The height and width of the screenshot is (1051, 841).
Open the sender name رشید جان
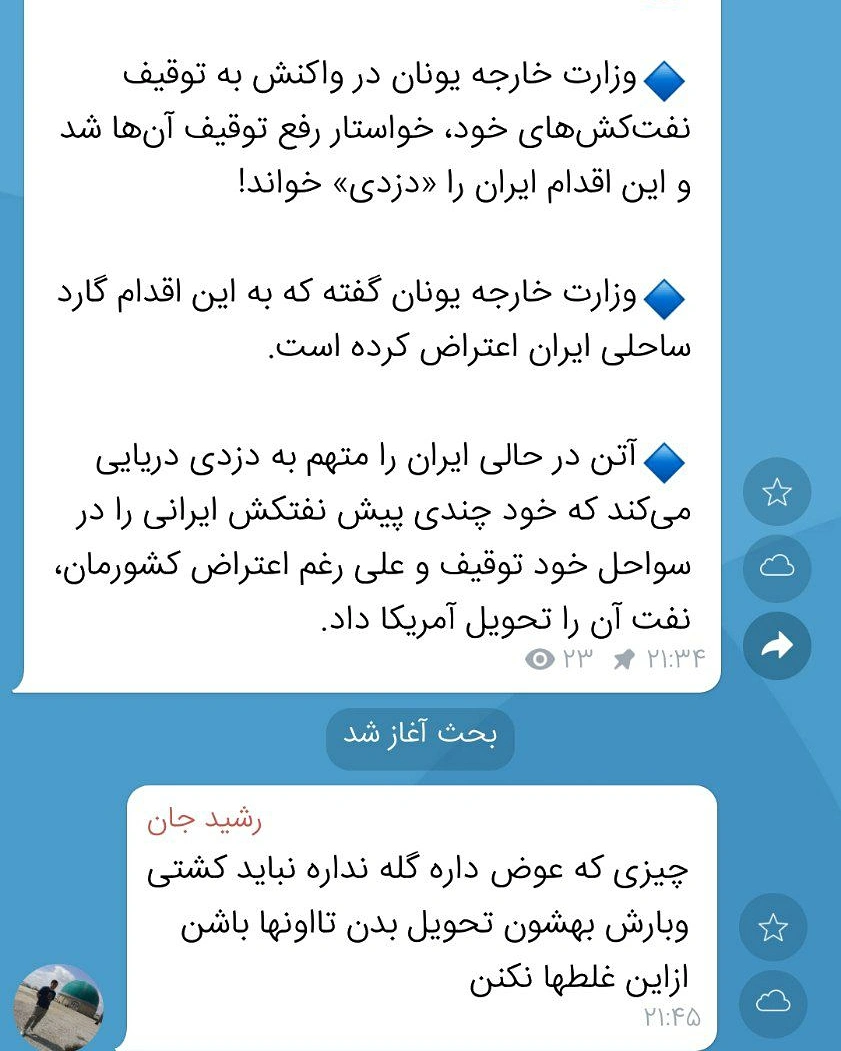(204, 820)
